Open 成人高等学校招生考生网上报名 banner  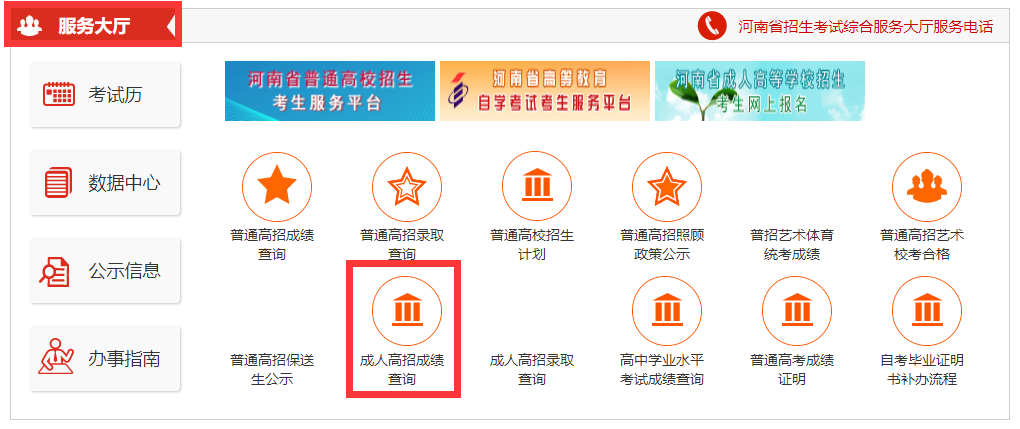pyautogui.click(x=760, y=91)
